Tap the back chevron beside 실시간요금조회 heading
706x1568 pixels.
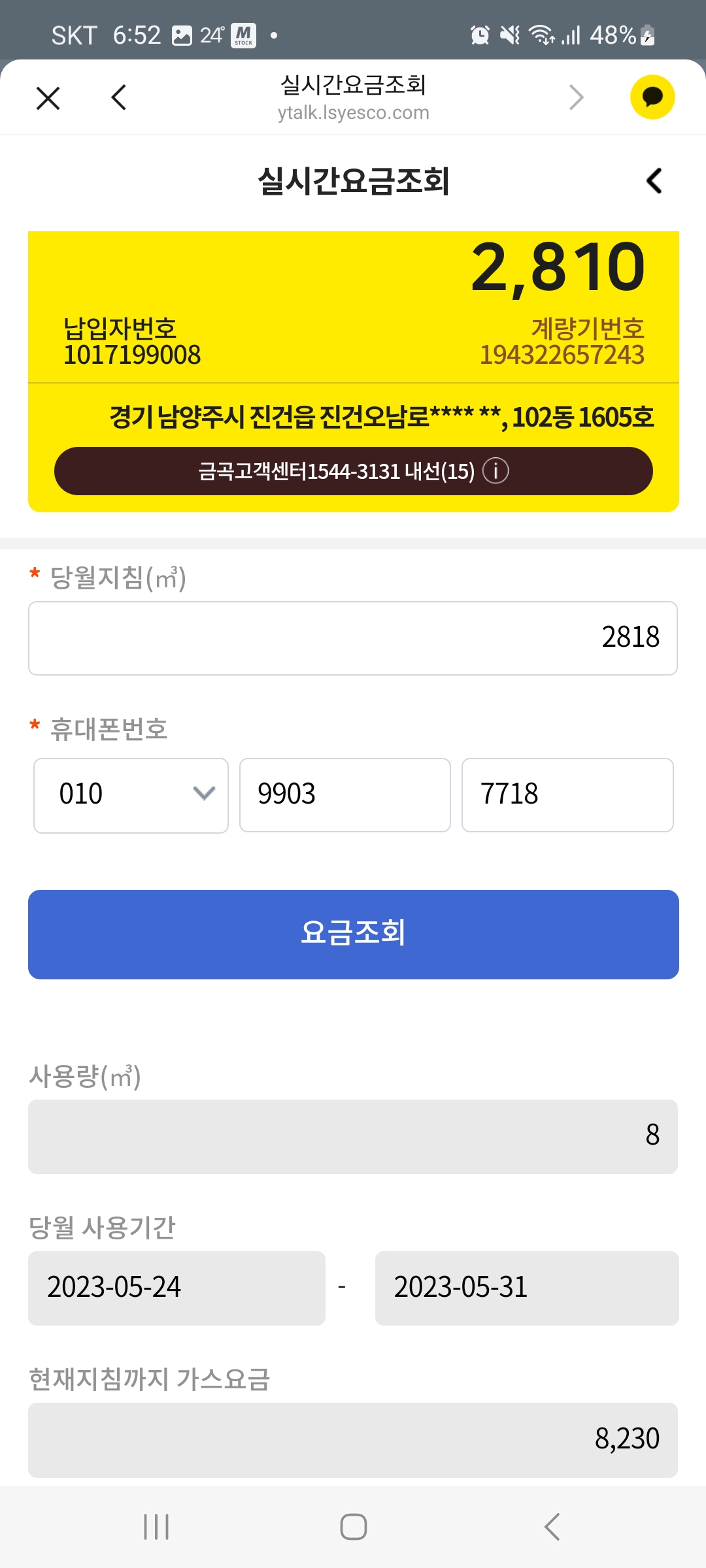[654, 181]
